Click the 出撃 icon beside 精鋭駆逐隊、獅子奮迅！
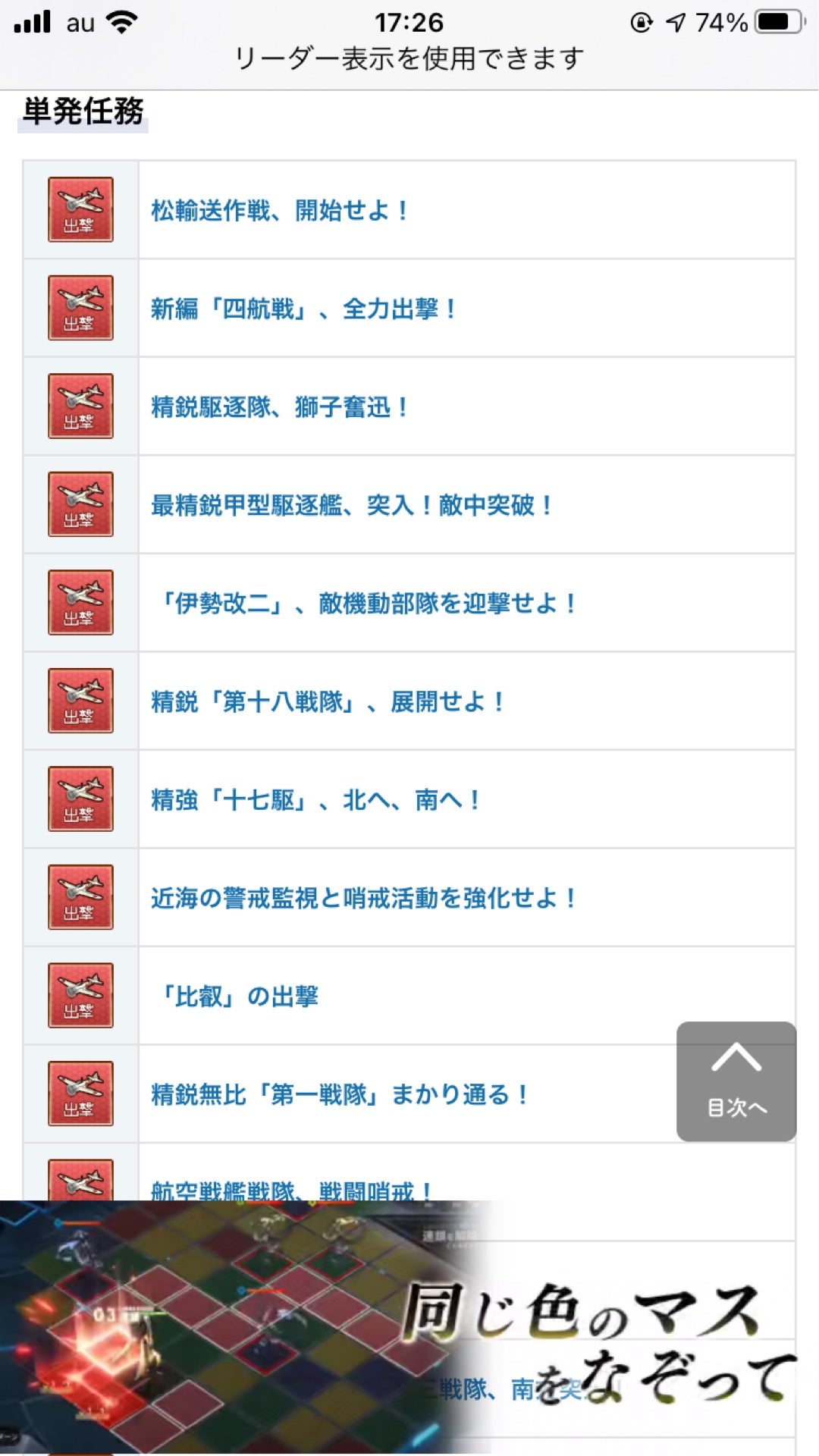The height and width of the screenshot is (1456, 819). click(x=81, y=406)
